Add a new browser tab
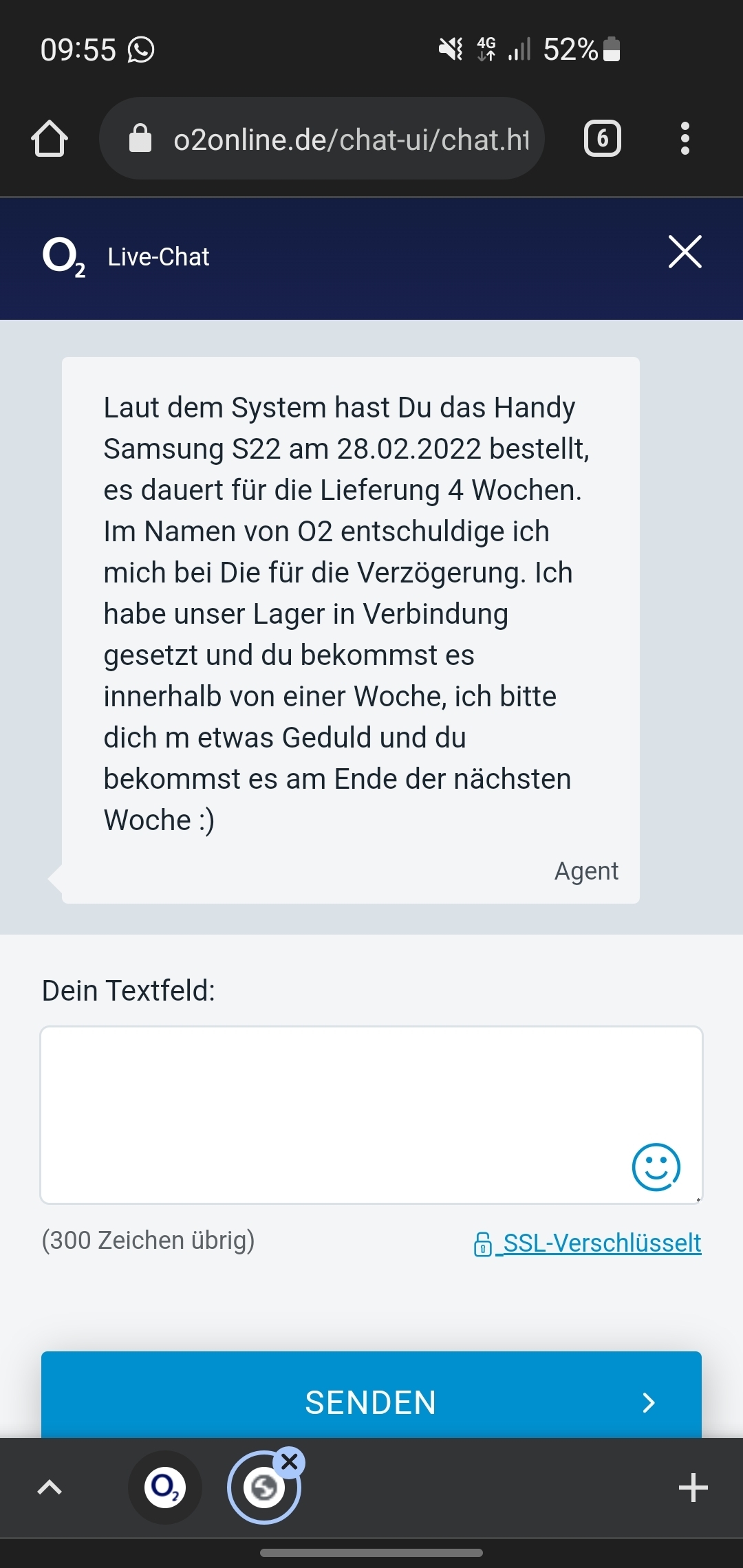 tap(693, 1488)
